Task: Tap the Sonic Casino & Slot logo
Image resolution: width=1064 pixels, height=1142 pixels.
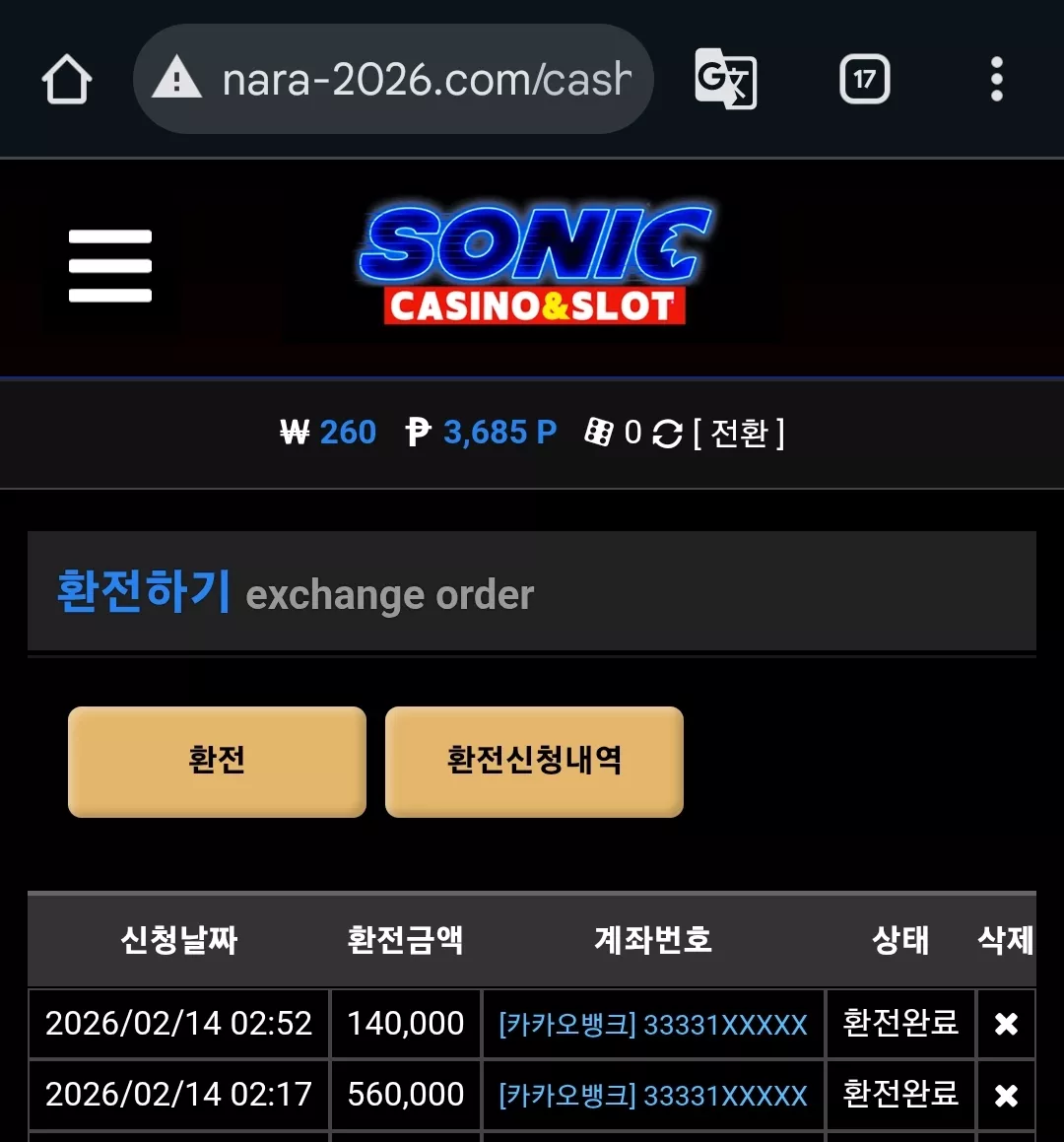Action: point(535,264)
